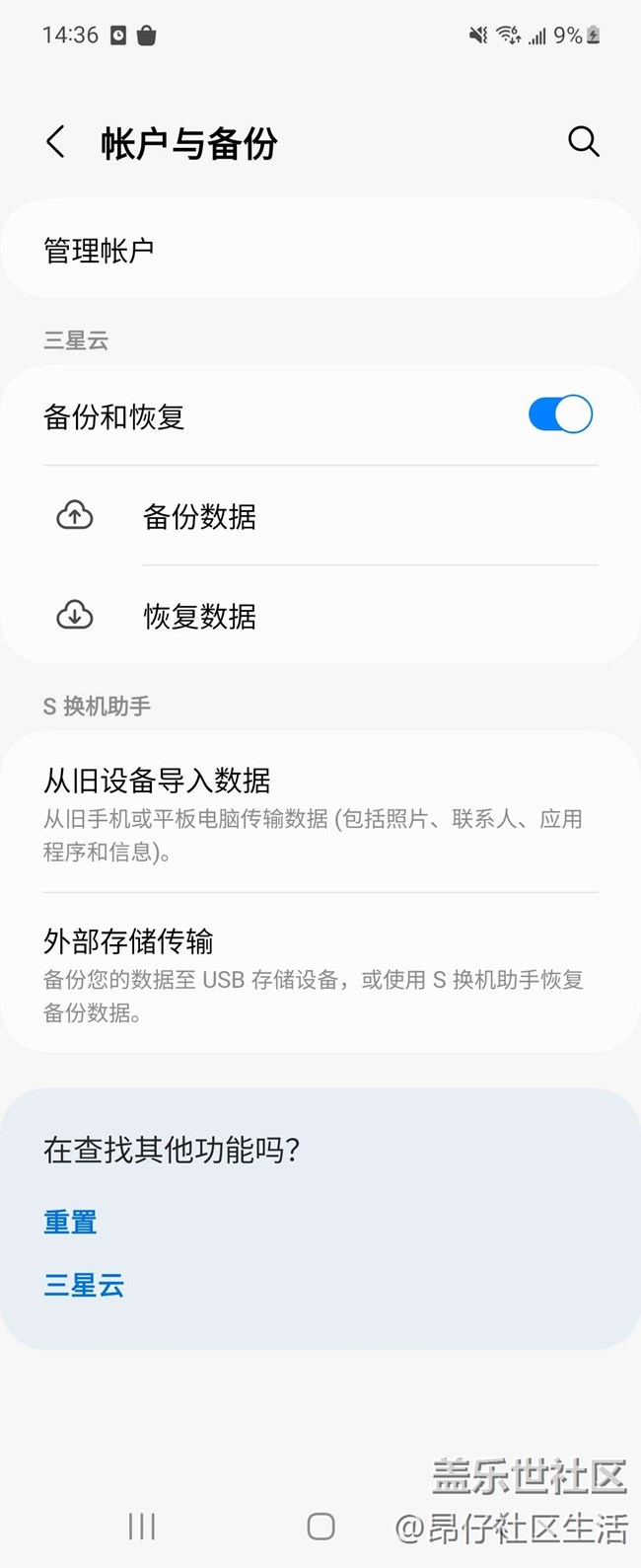This screenshot has height=1568, width=641.
Task: Open 备份数据 option
Action: [320, 516]
